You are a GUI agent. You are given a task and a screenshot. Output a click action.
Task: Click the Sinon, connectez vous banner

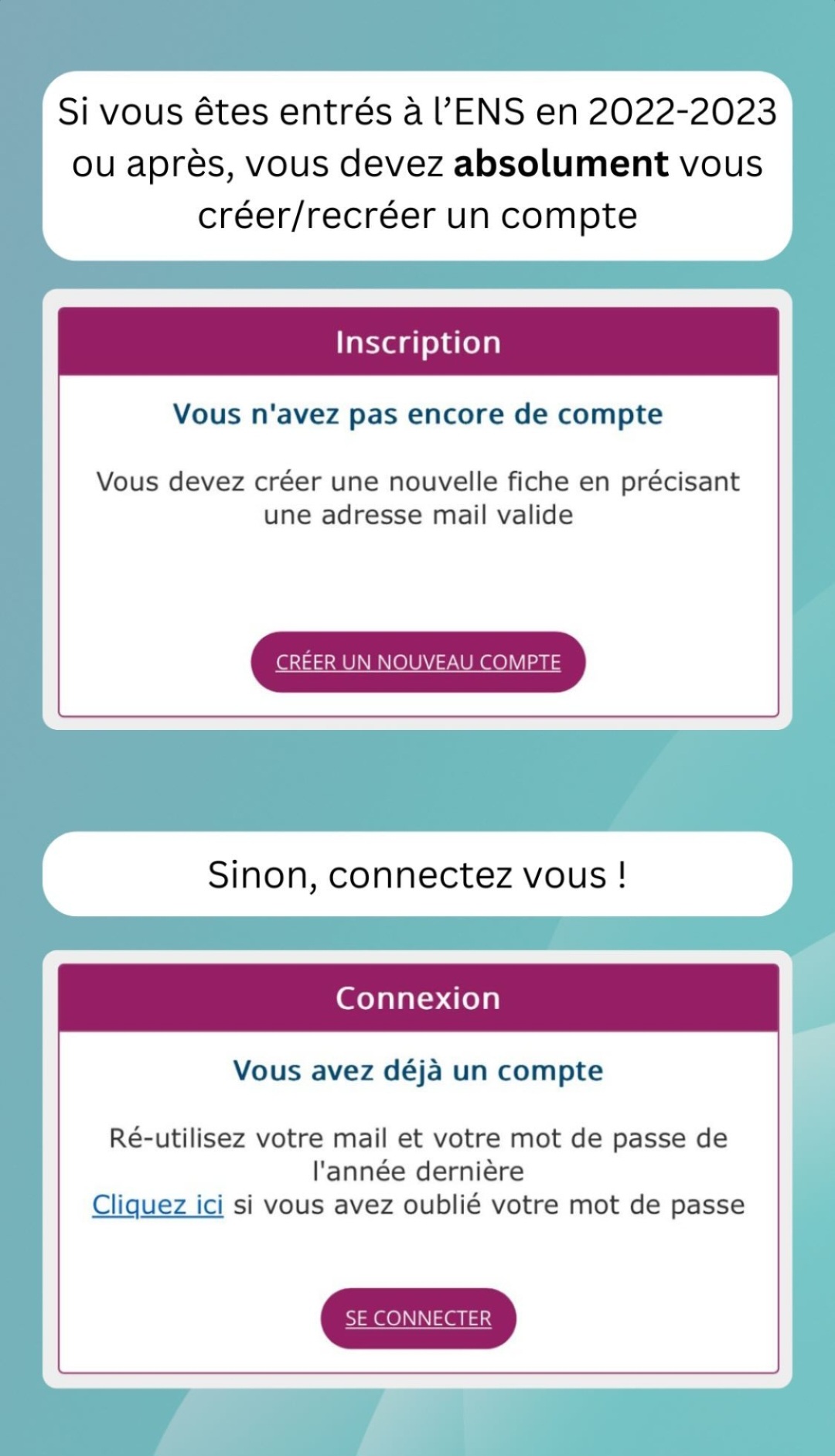417,874
